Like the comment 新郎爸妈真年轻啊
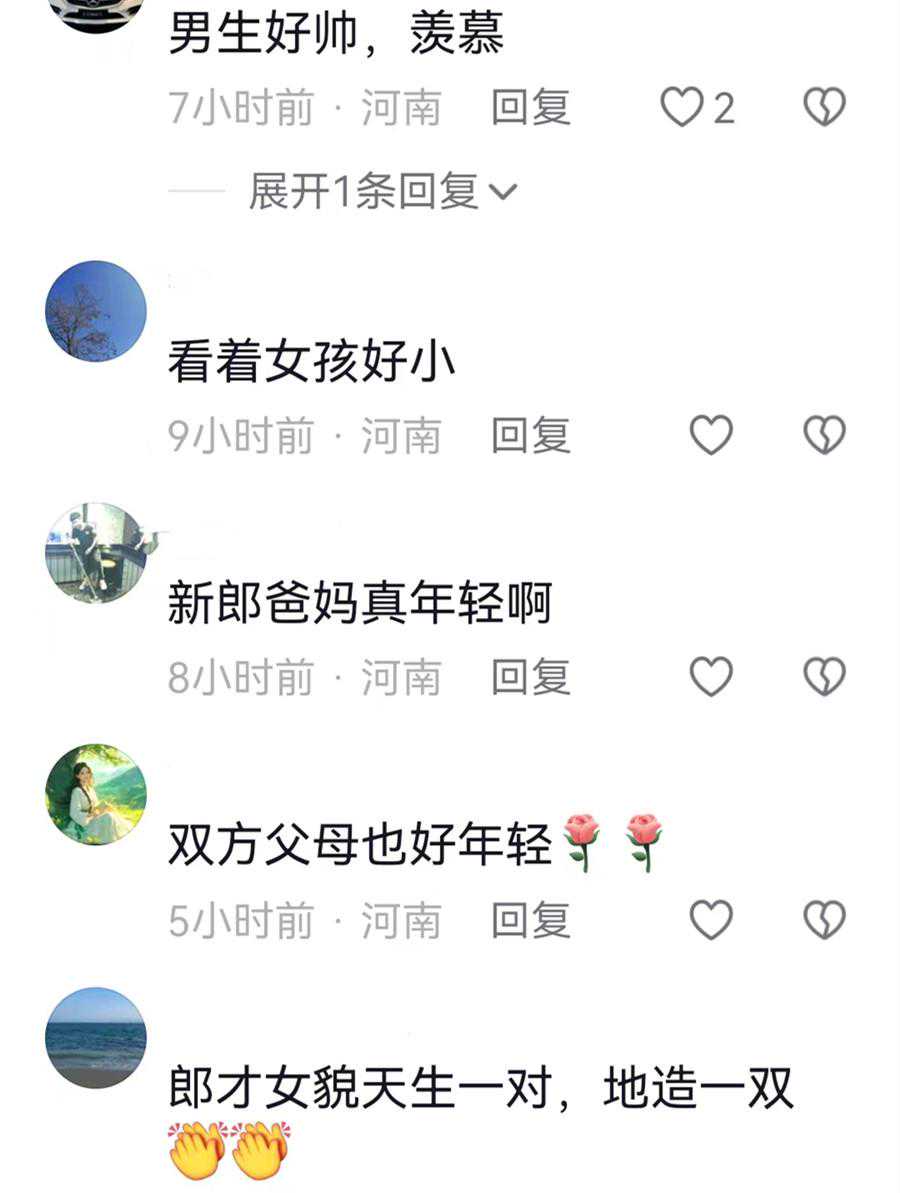The height and width of the screenshot is (1193, 900). point(712,677)
